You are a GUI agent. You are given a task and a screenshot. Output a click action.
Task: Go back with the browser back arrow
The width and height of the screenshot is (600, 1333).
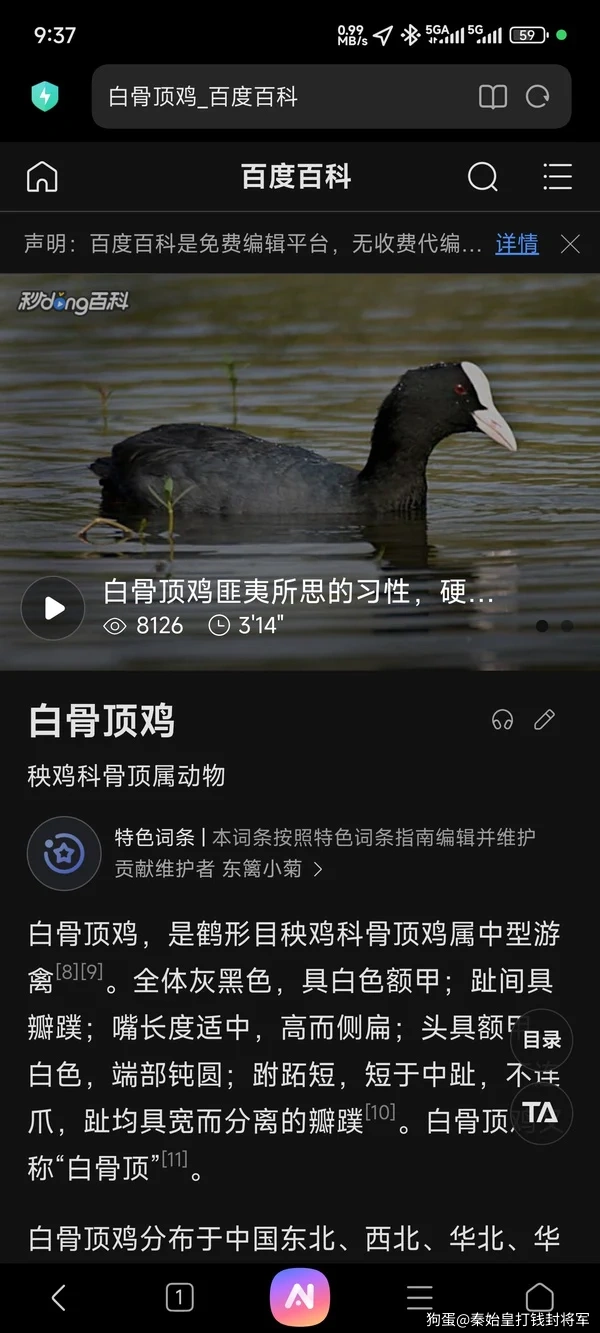(x=58, y=1297)
